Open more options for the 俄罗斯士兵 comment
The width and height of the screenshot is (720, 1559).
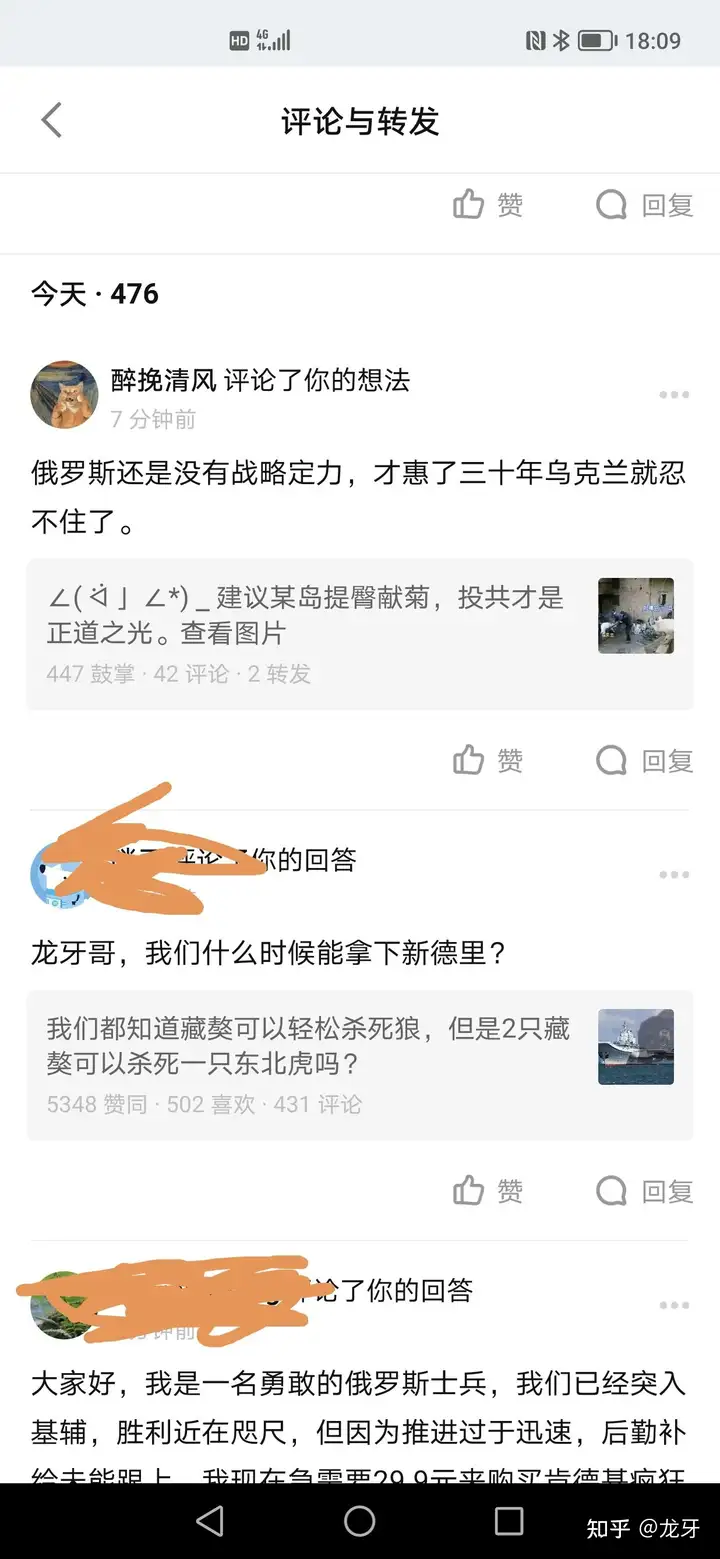[x=674, y=1305]
